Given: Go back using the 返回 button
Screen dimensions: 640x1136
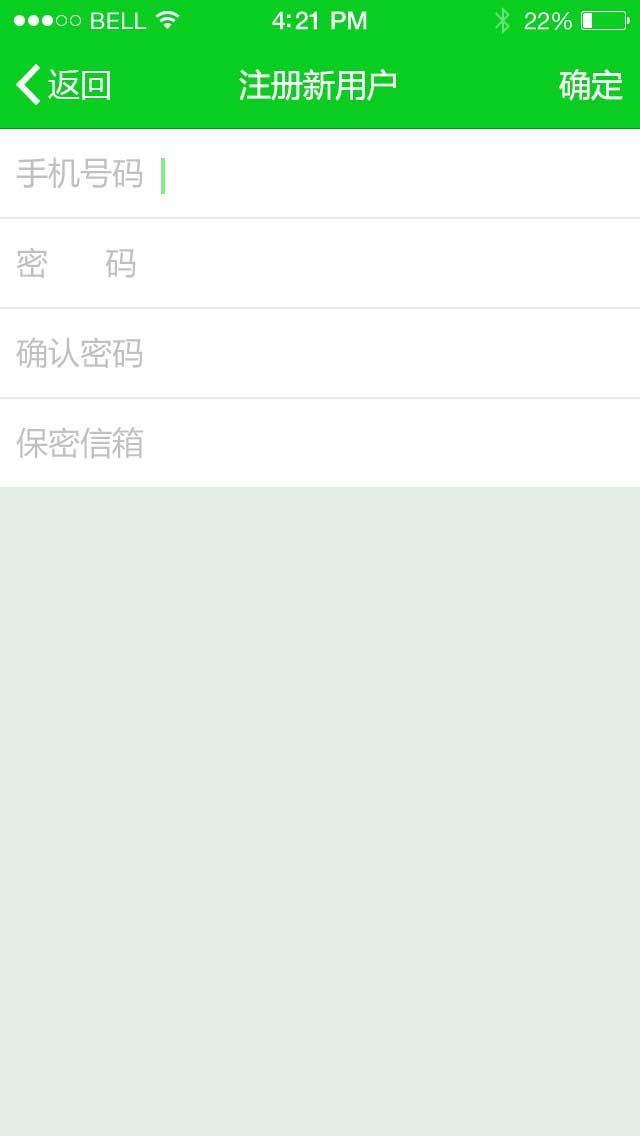Looking at the screenshot, I should [64, 86].
